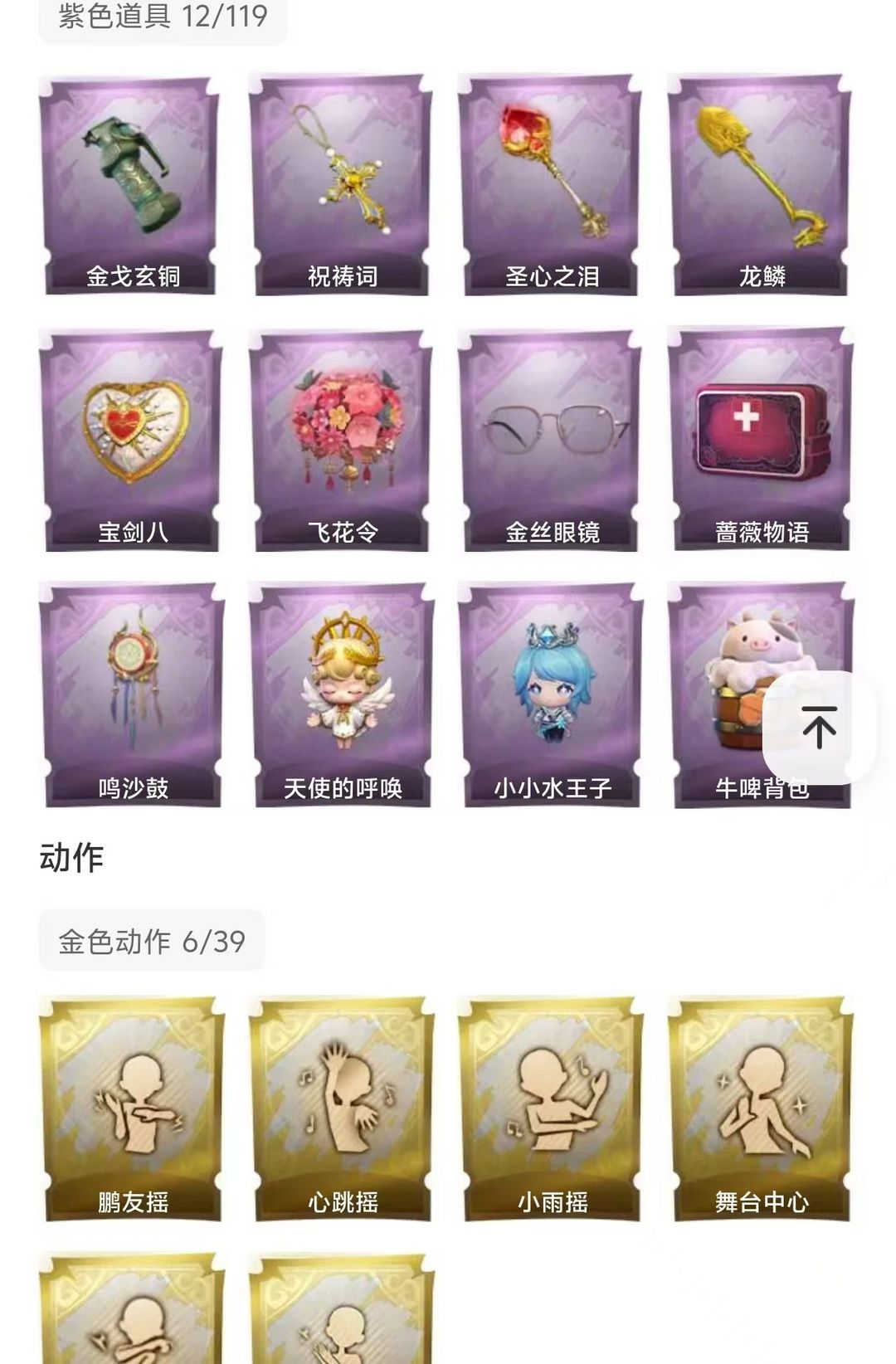Select the 蔷薇物语 item card
The image size is (896, 1364).
coord(760,441)
